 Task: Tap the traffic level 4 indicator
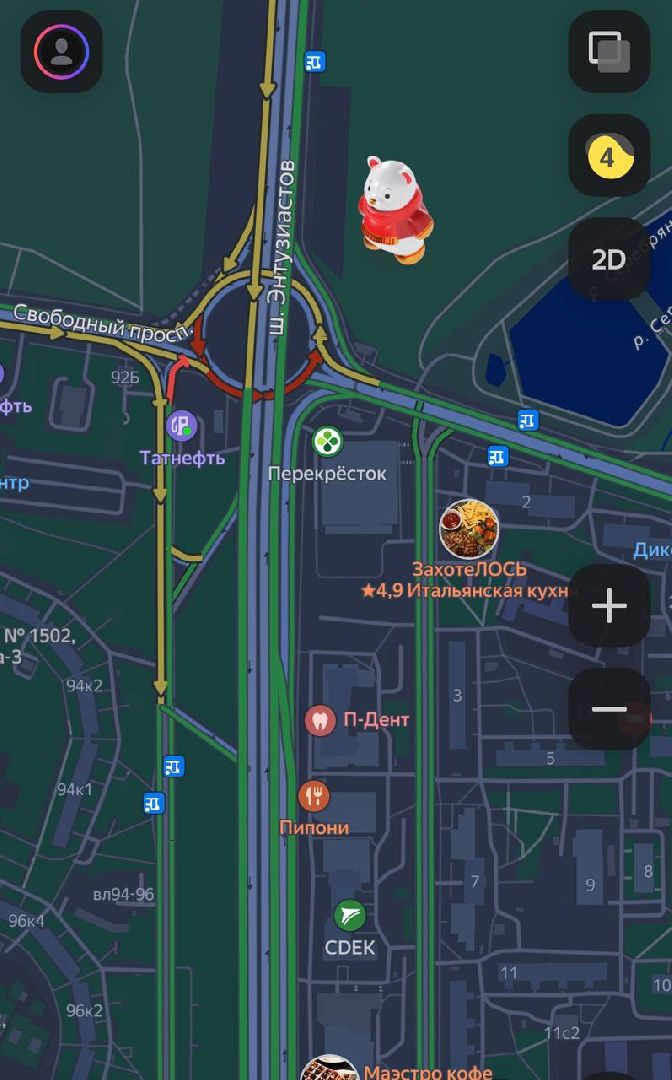tap(609, 156)
